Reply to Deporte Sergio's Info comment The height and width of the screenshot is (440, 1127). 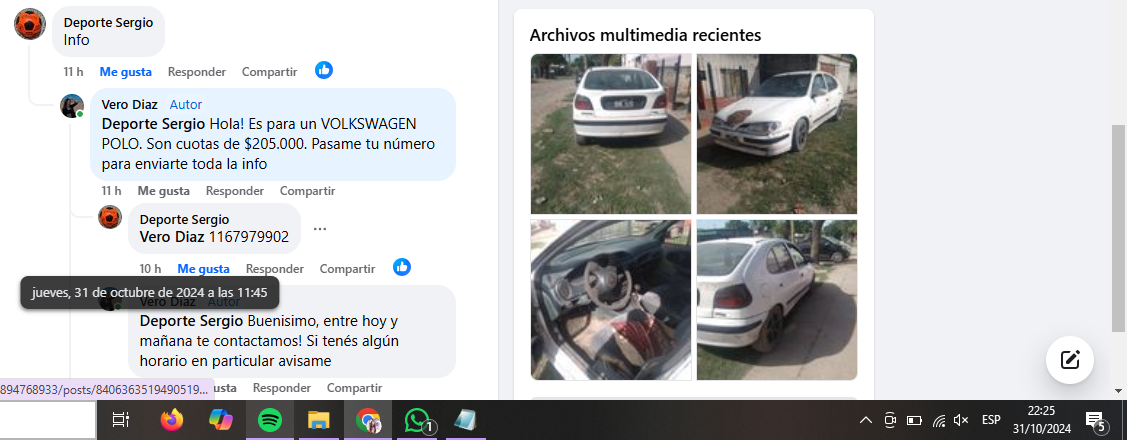coord(196,72)
